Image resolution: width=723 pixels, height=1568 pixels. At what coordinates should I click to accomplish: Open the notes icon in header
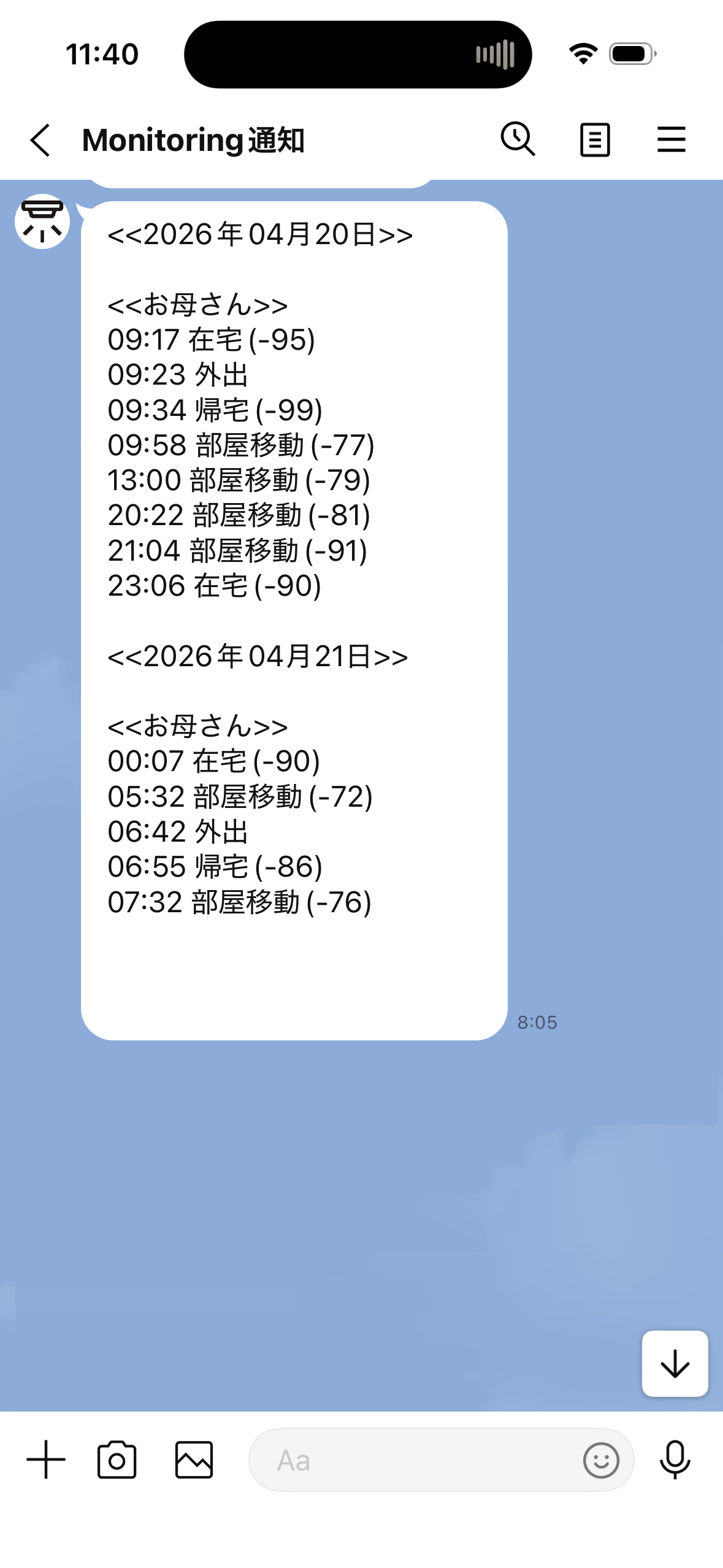pyautogui.click(x=595, y=140)
